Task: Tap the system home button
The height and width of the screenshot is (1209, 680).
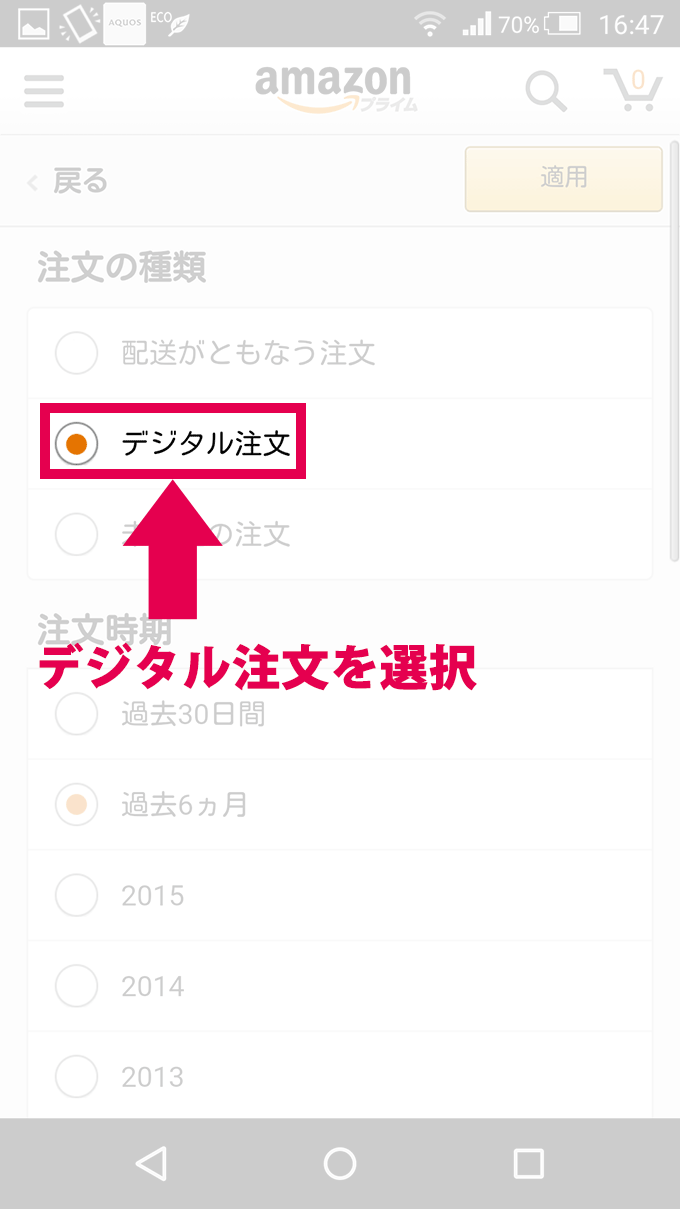Action: [340, 1163]
